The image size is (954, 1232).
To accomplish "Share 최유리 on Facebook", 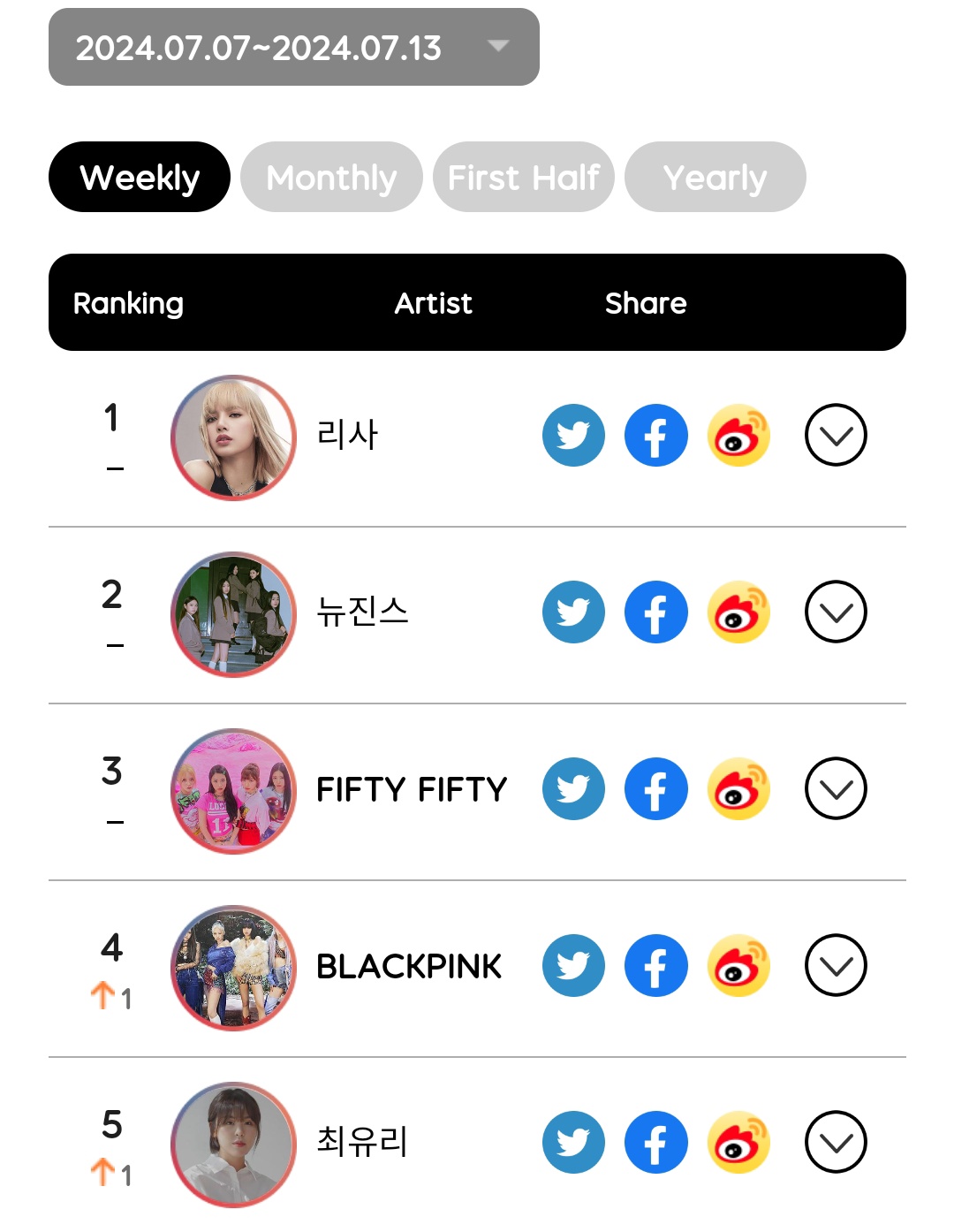I will pyautogui.click(x=655, y=1143).
